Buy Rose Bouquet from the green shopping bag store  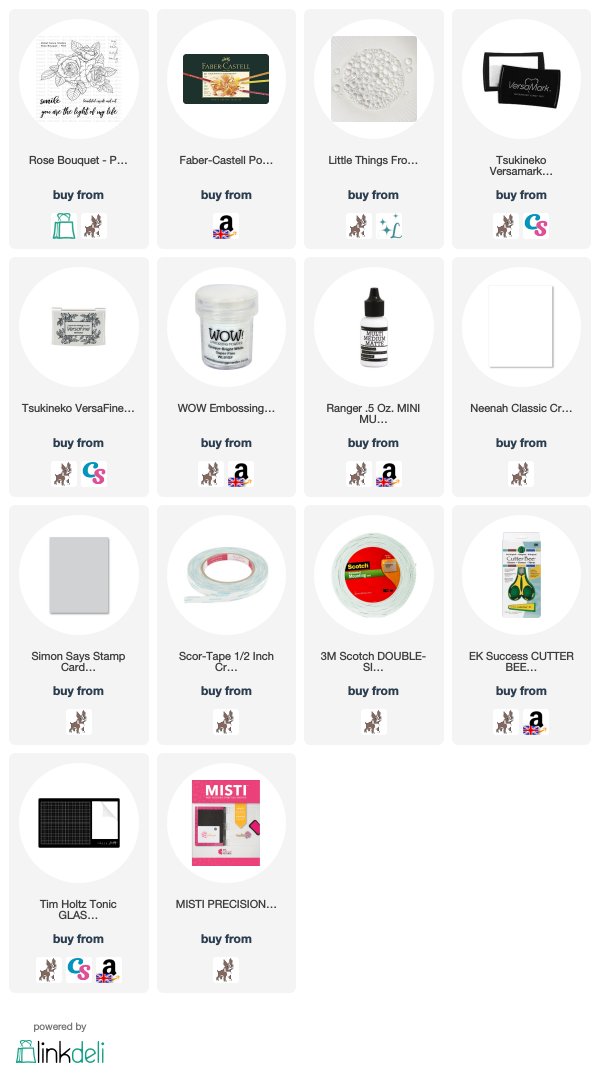(64, 226)
